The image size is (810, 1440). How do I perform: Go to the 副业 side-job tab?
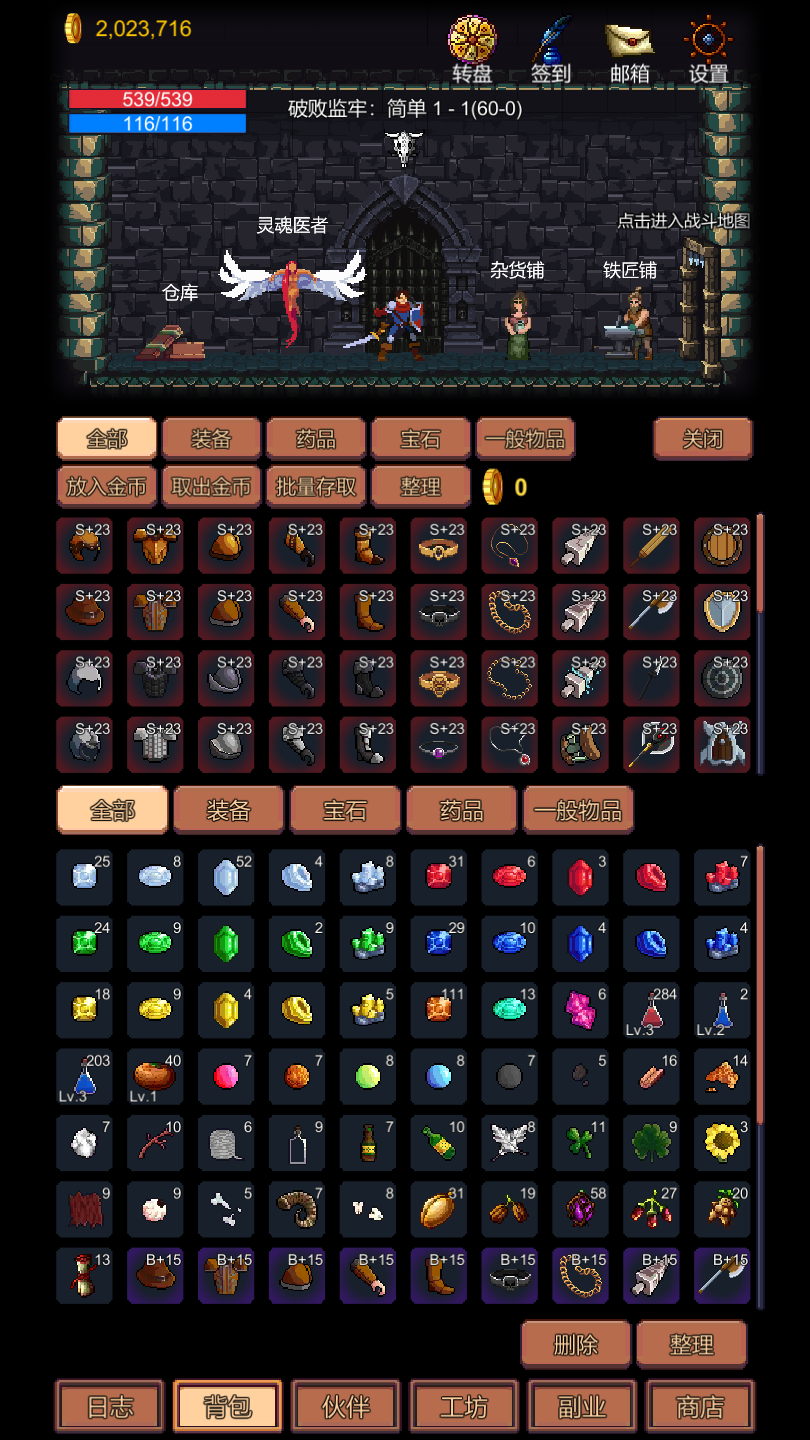click(x=582, y=1407)
